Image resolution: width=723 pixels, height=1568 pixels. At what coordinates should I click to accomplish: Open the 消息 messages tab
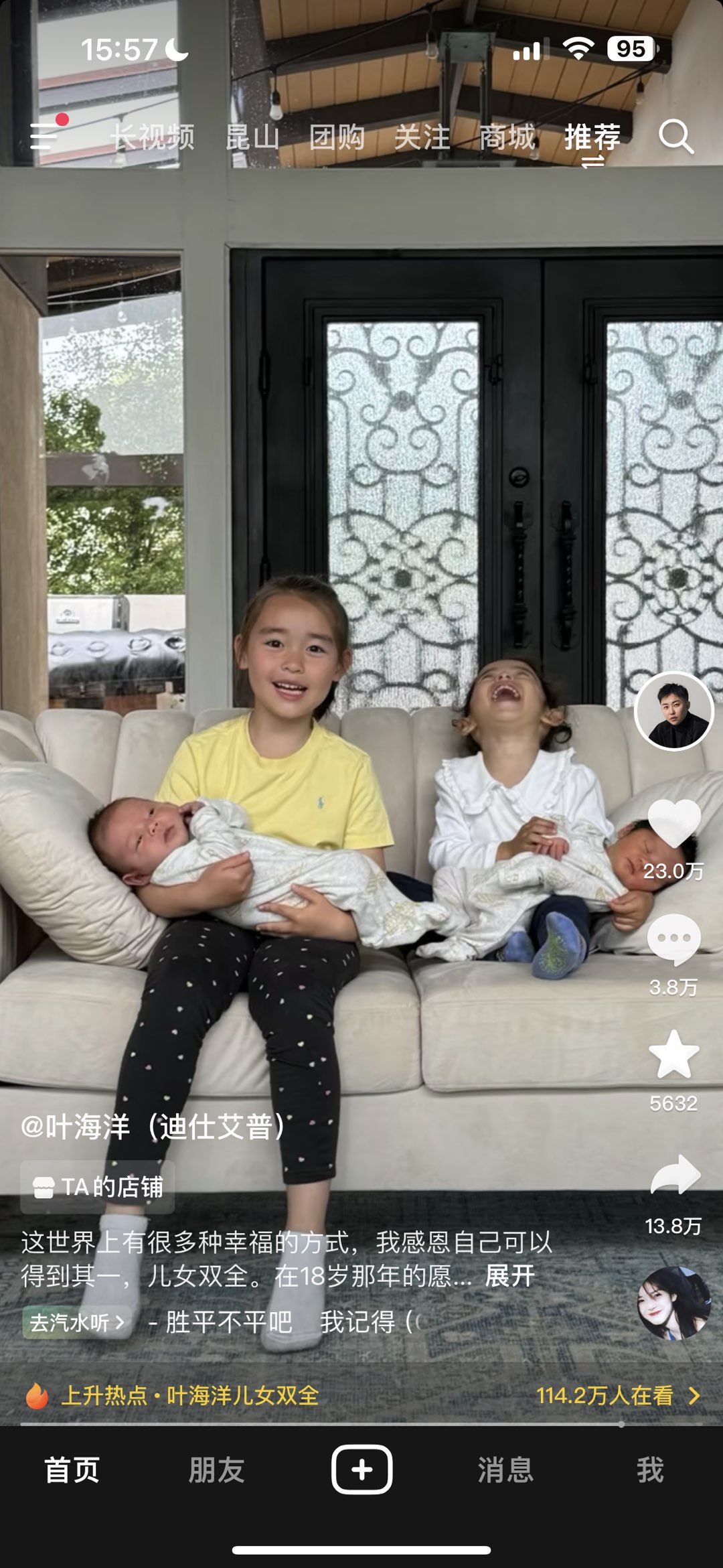coord(505,1471)
